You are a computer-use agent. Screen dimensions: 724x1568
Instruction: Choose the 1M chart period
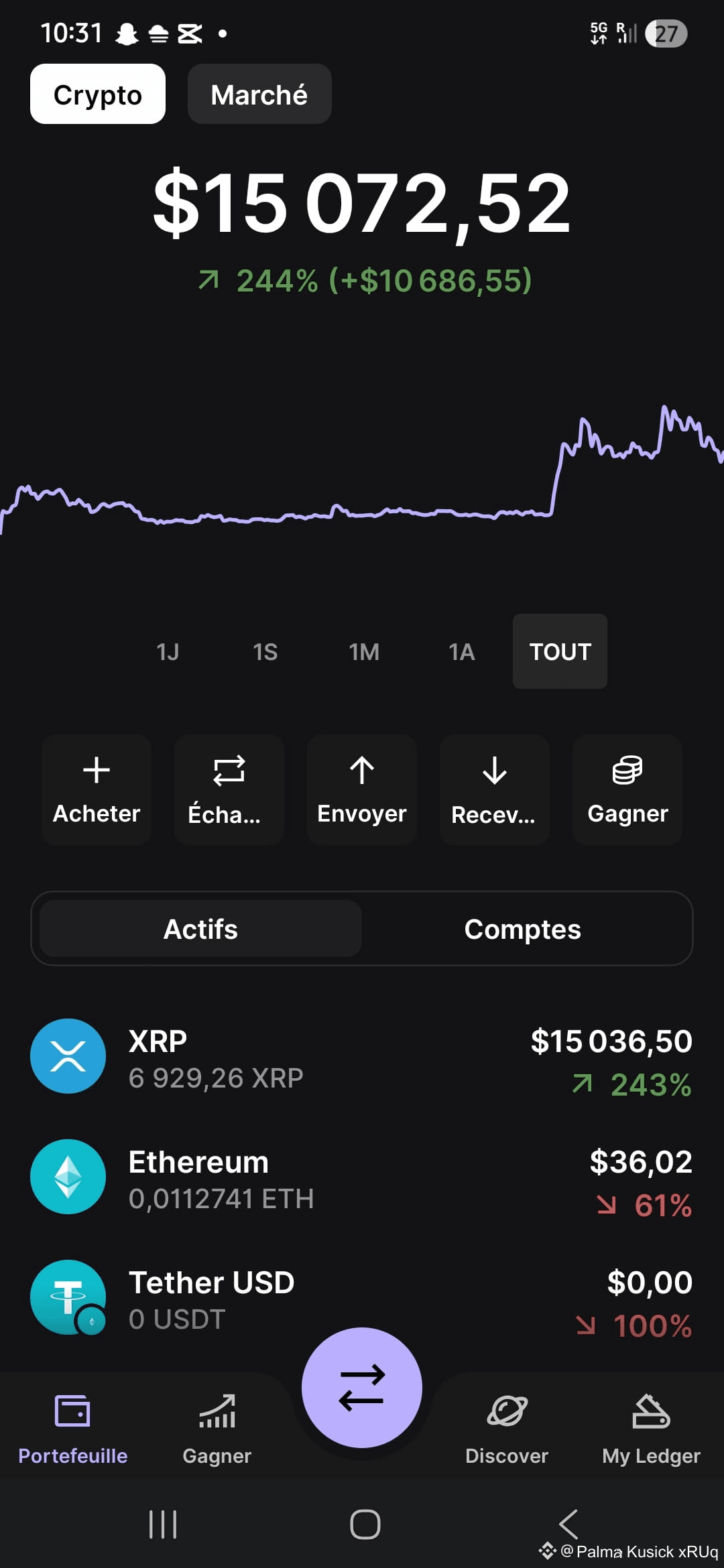coord(364,651)
